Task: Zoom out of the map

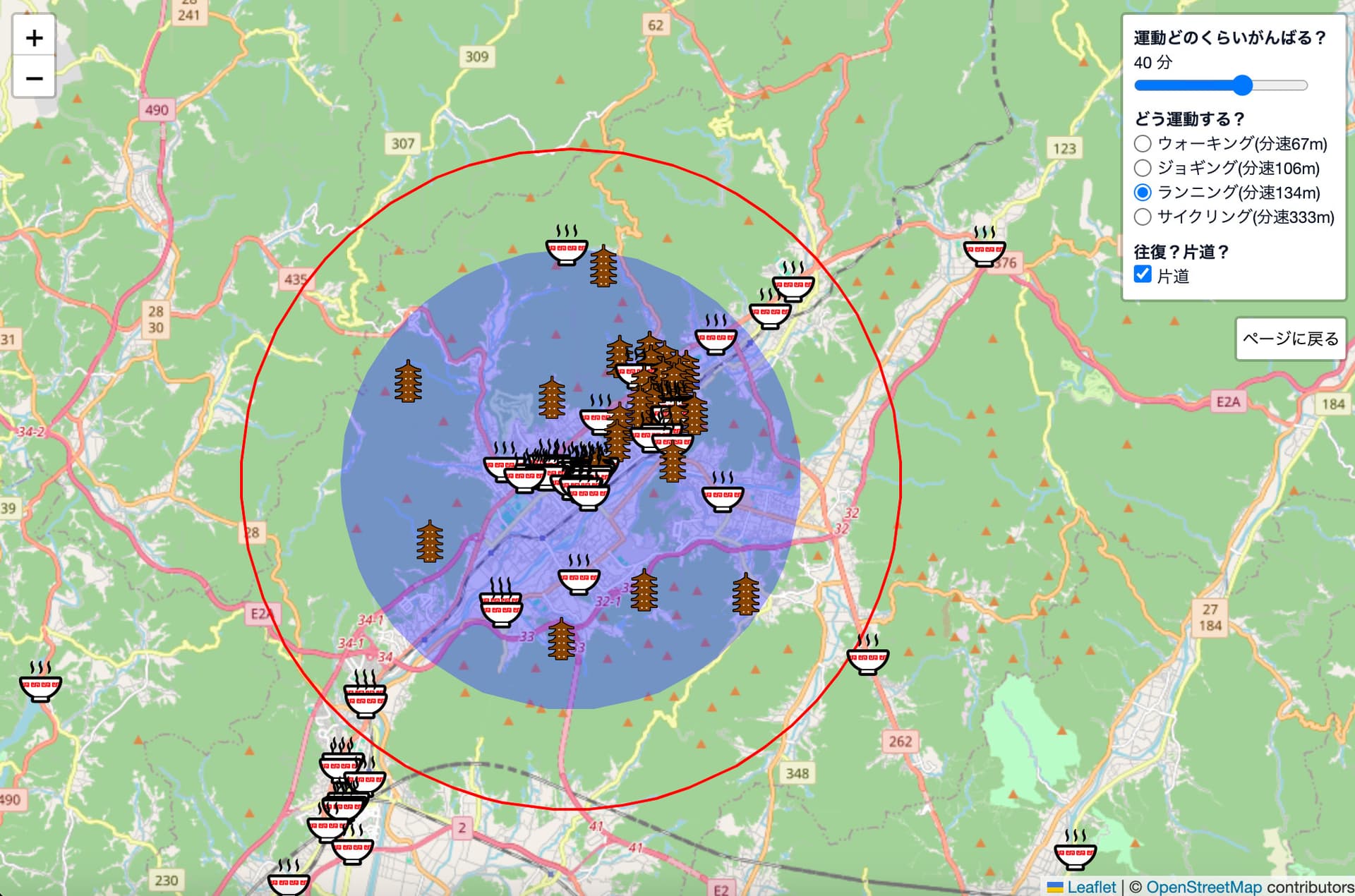Action: click(34, 78)
